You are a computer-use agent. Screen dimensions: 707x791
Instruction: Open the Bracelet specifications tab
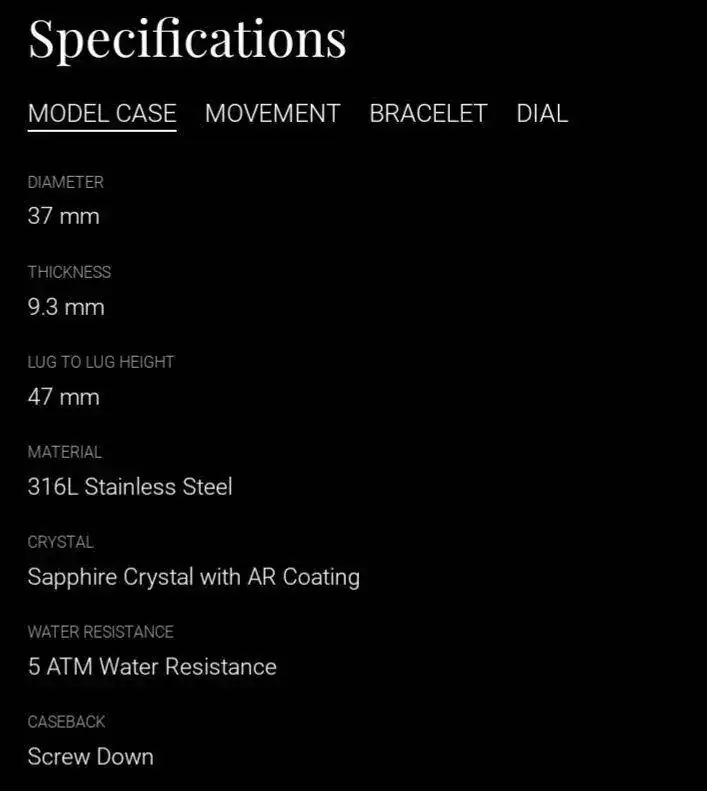[428, 114]
